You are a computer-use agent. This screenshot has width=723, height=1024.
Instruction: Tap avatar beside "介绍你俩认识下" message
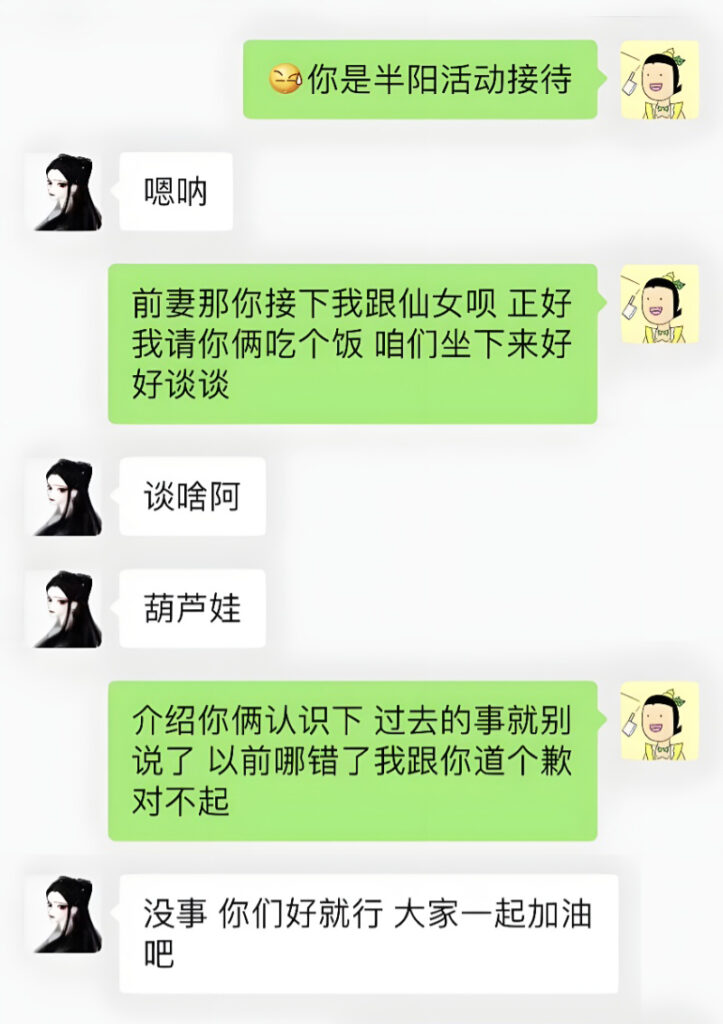coord(659,721)
